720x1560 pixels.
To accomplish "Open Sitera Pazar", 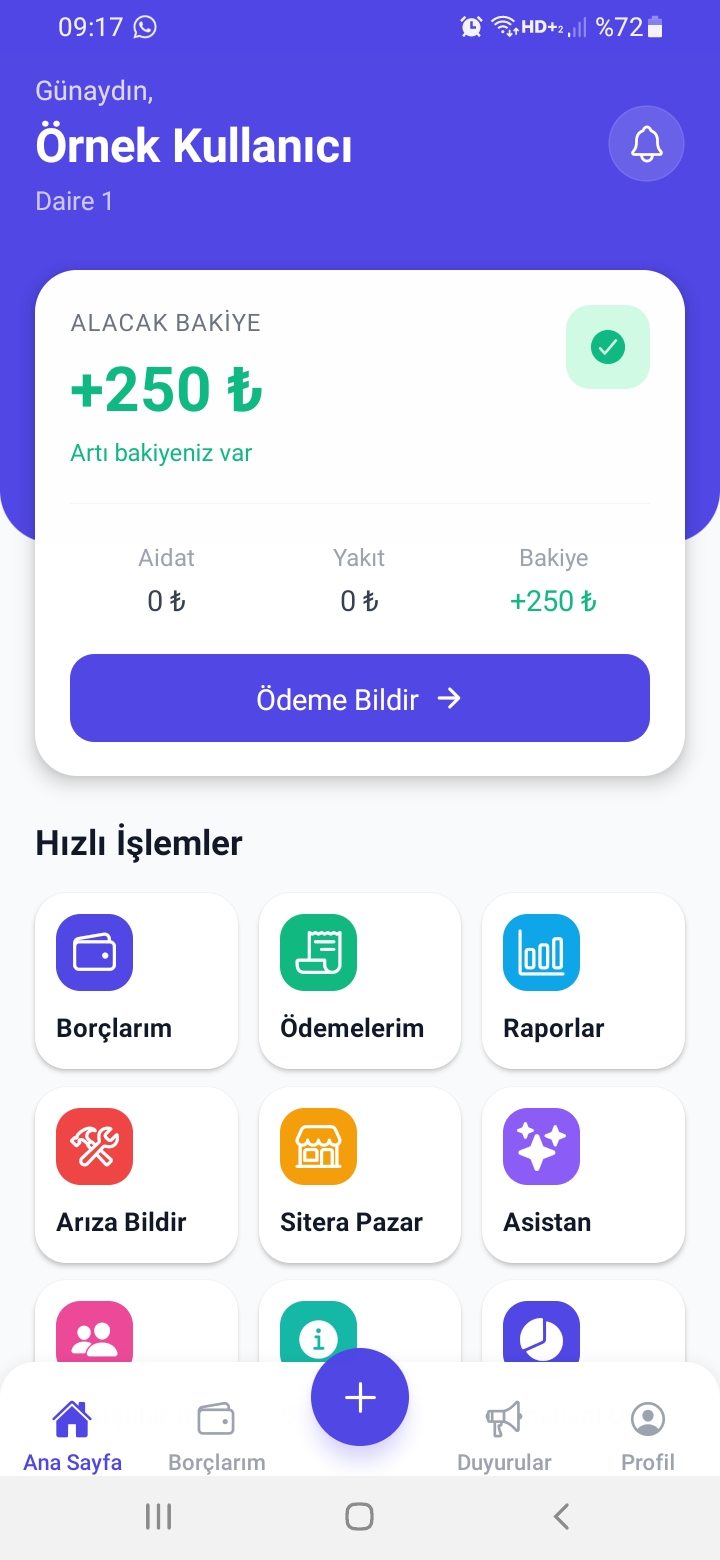I will point(360,1174).
